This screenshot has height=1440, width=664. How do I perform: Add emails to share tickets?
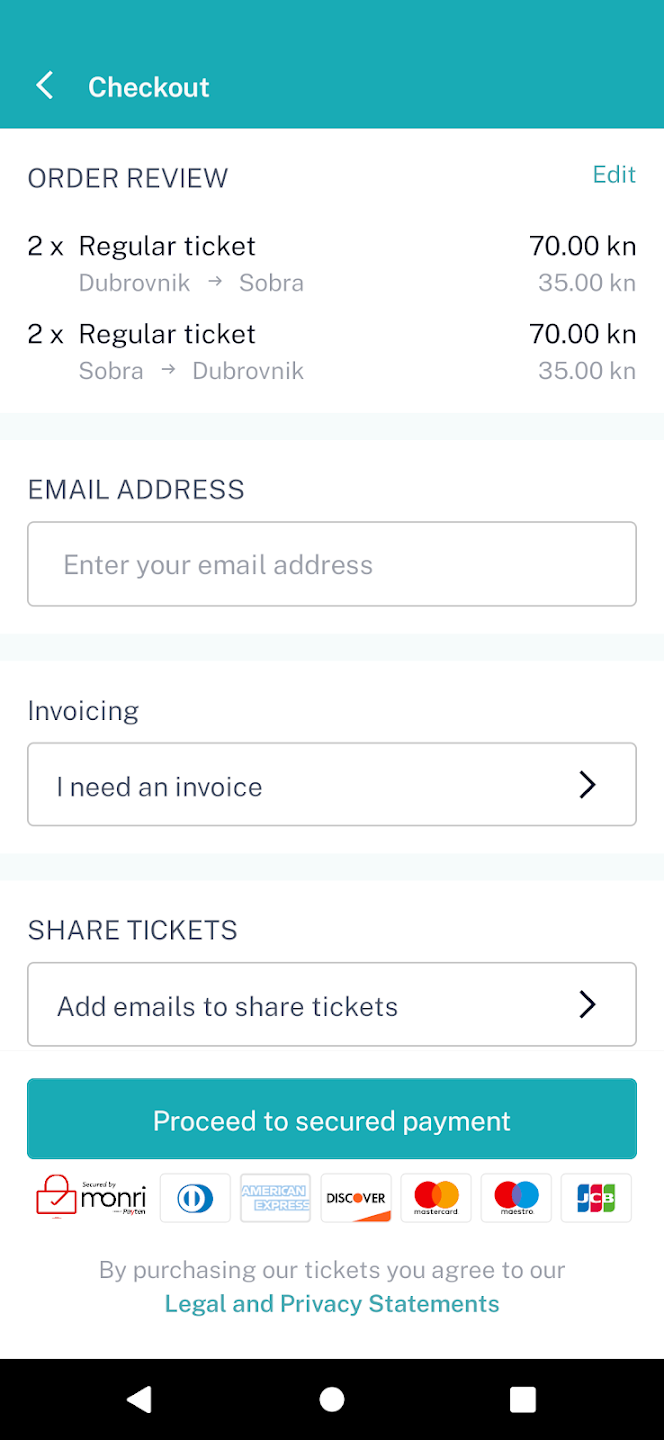point(332,1005)
